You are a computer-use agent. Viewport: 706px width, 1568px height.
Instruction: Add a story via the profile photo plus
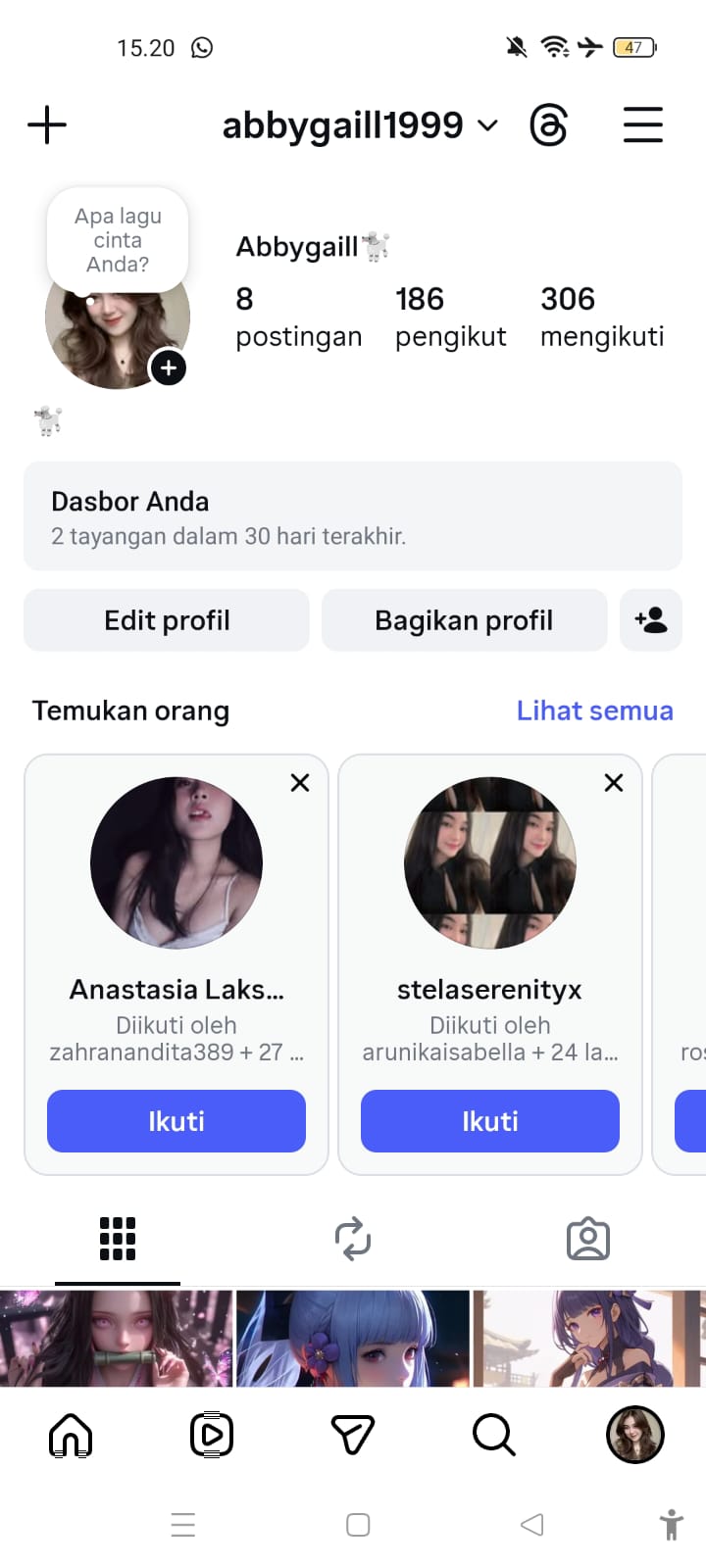169,367
